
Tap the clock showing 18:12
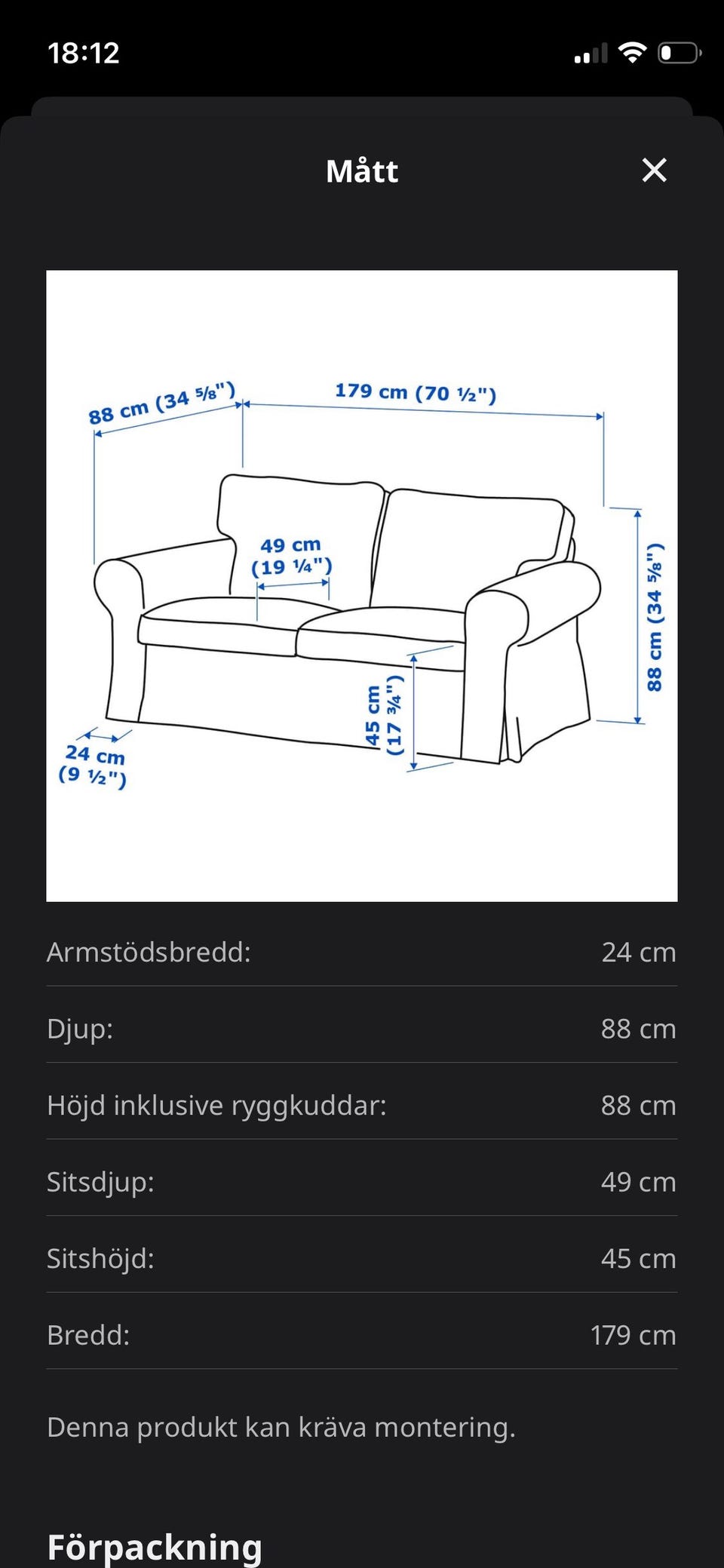[x=85, y=53]
